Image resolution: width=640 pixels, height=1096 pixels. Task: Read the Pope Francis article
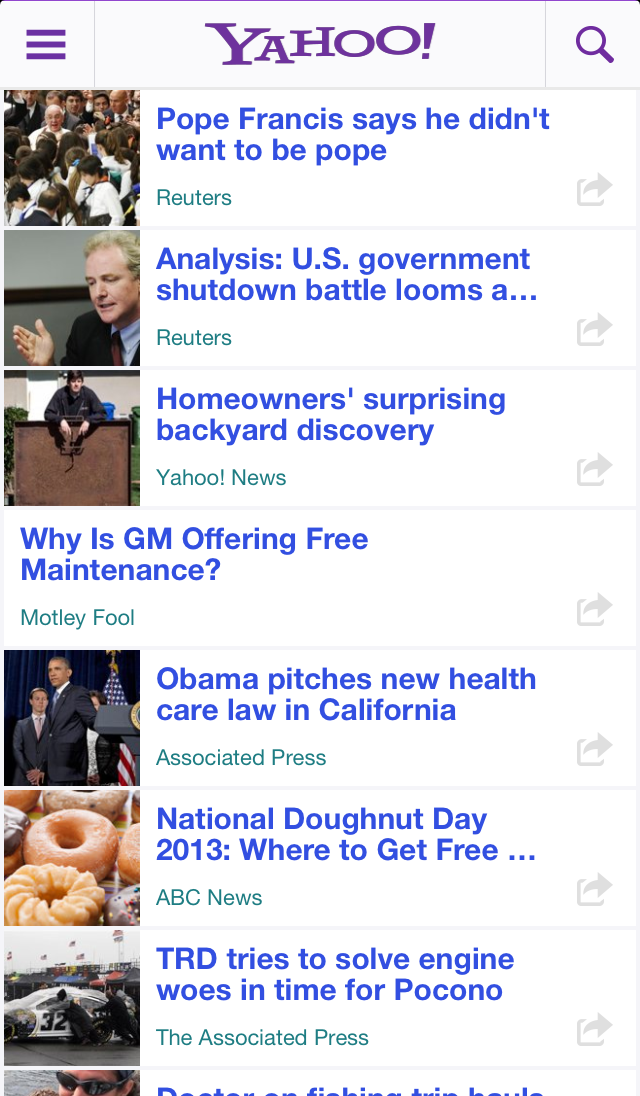pos(353,135)
